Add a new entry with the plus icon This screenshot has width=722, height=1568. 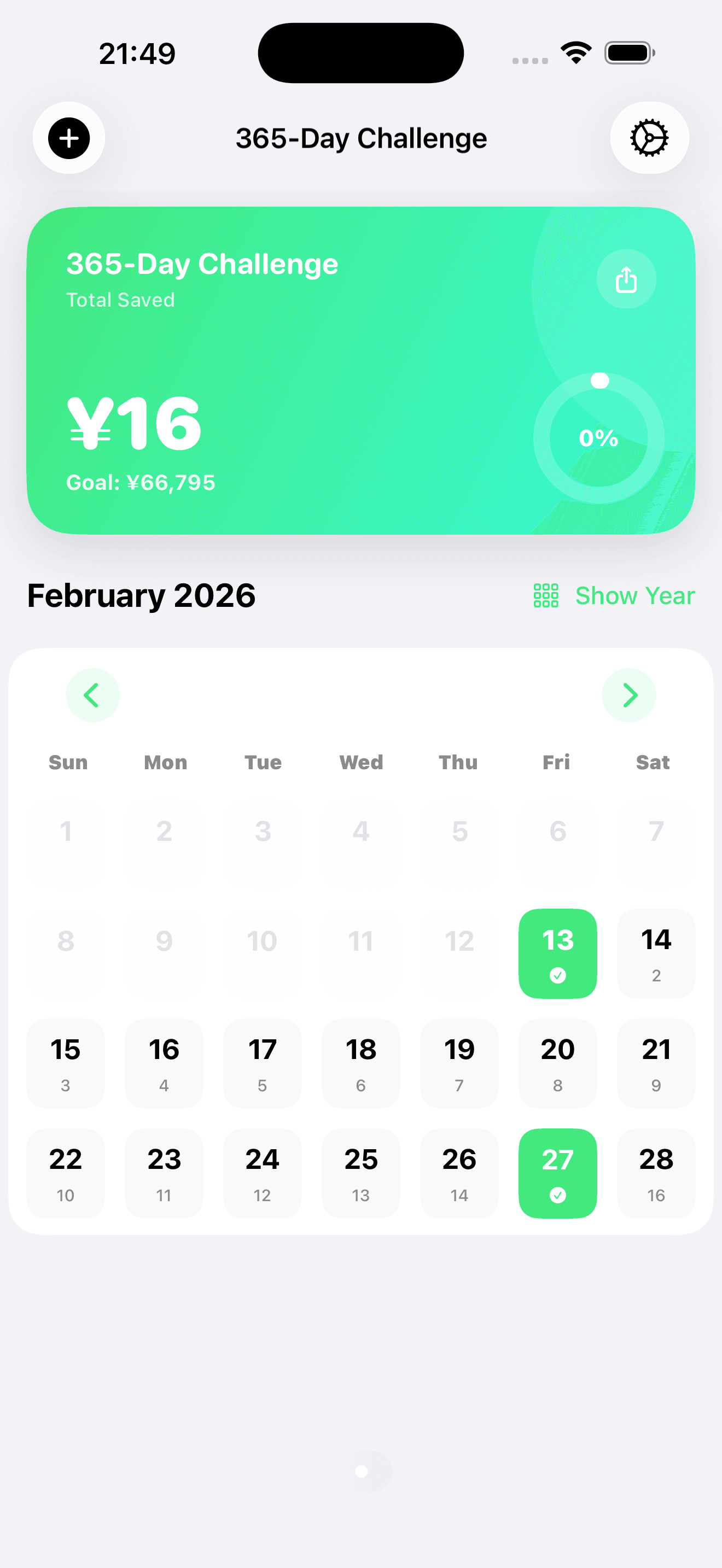pyautogui.click(x=68, y=138)
